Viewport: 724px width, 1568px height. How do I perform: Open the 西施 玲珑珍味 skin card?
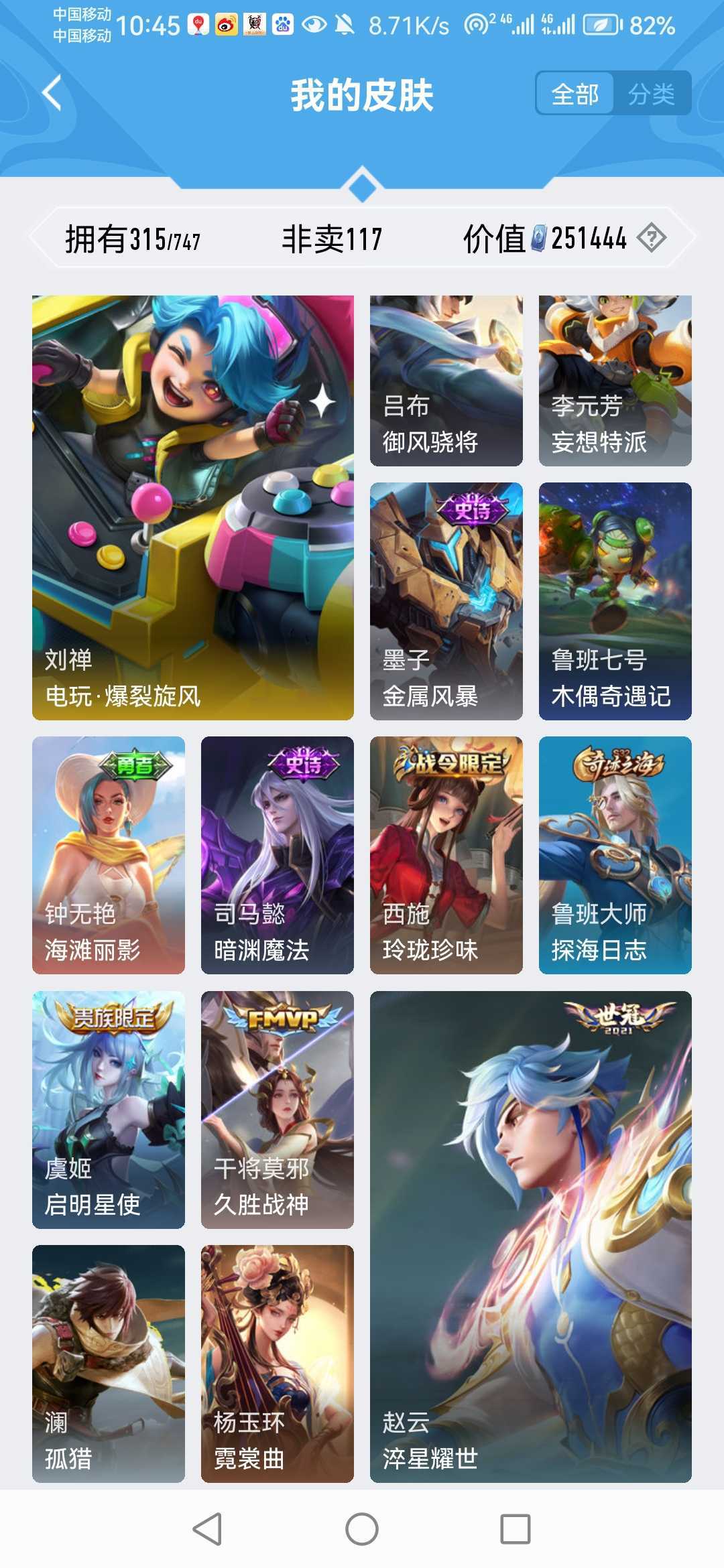click(446, 855)
